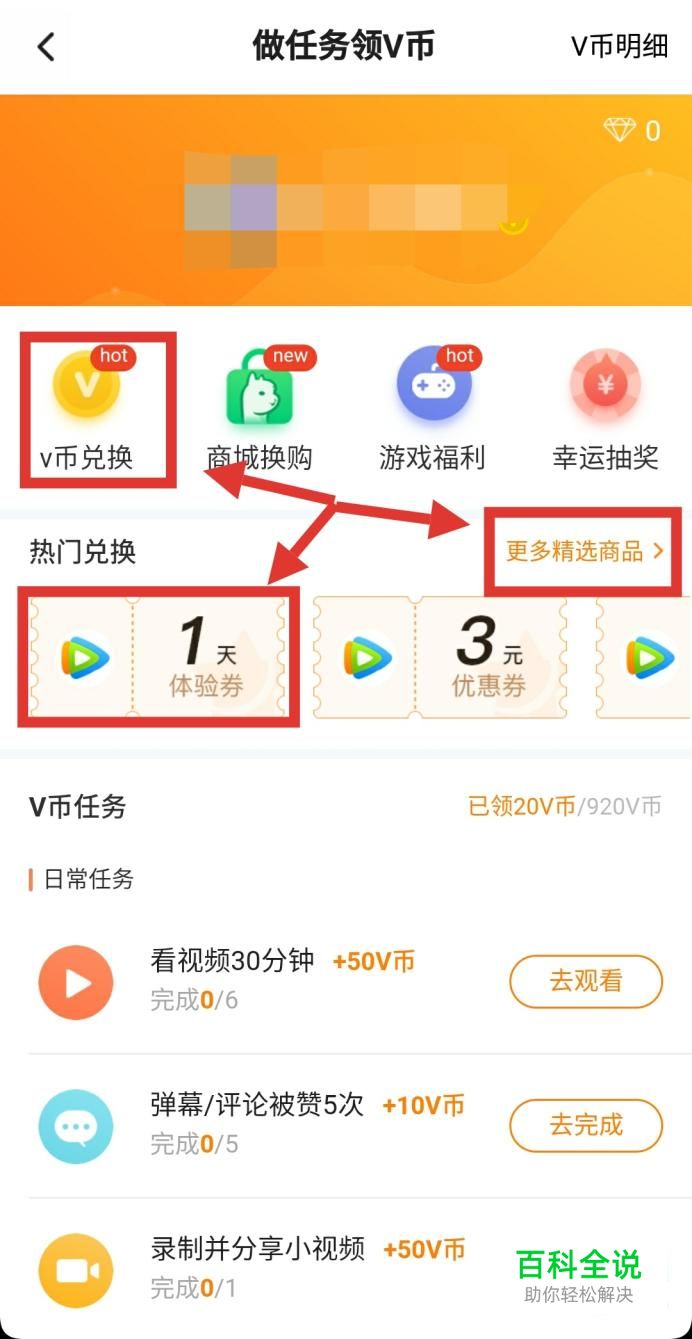Image resolution: width=692 pixels, height=1339 pixels.
Task: Select the 3元优惠券 coupon card
Action: pos(440,657)
